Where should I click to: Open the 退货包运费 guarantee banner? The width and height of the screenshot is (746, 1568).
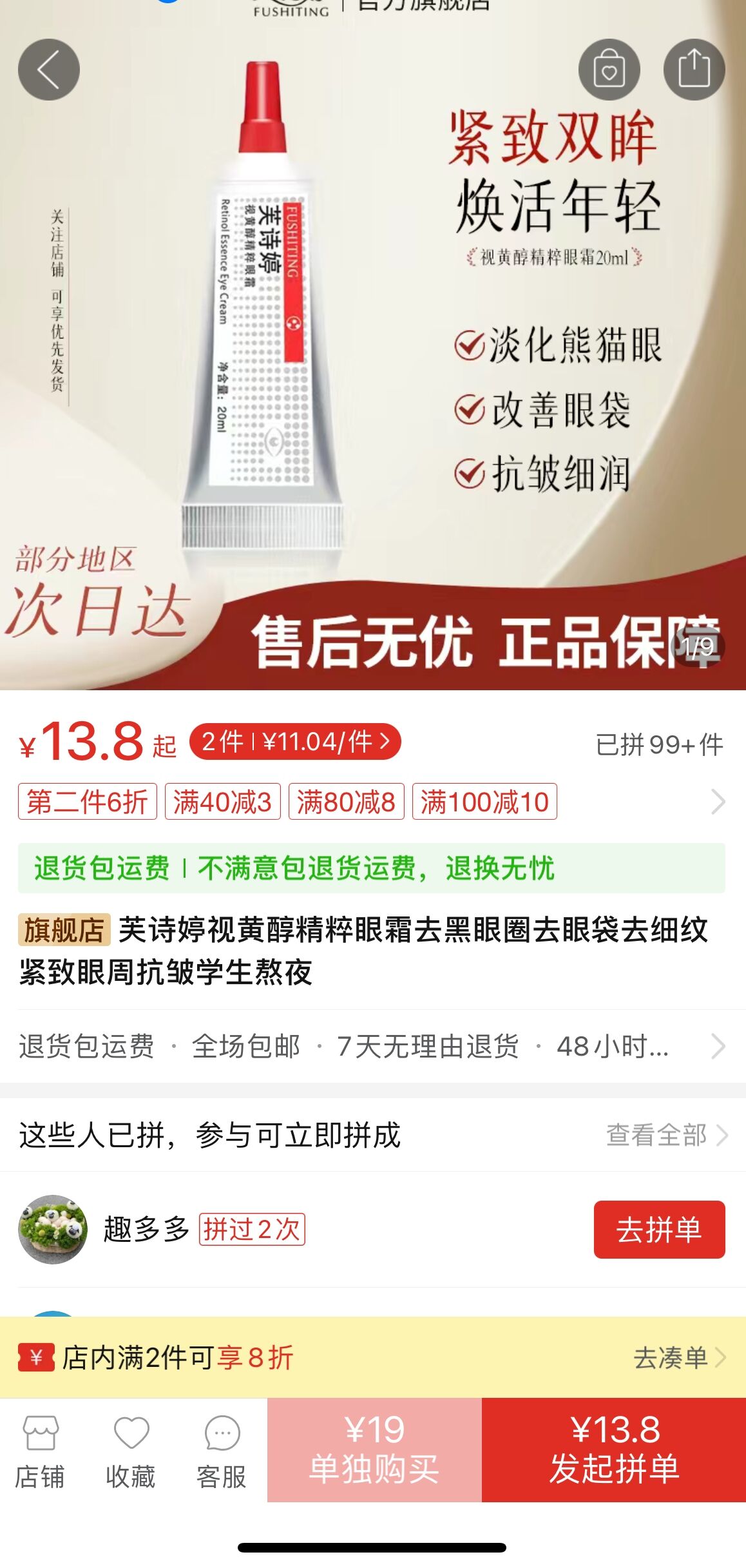pos(371,868)
